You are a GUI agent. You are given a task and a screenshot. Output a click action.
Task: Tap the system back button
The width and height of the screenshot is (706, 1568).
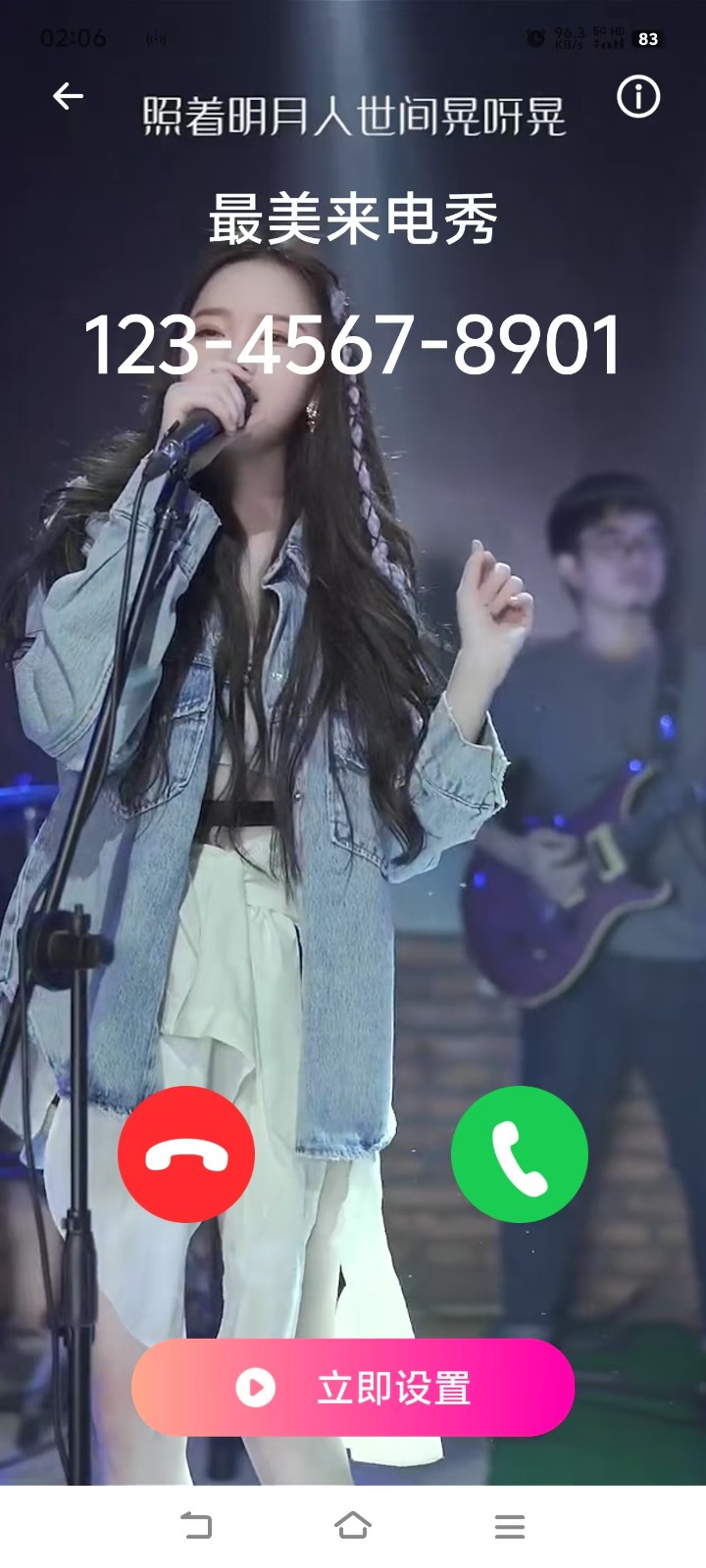pos(196,1525)
